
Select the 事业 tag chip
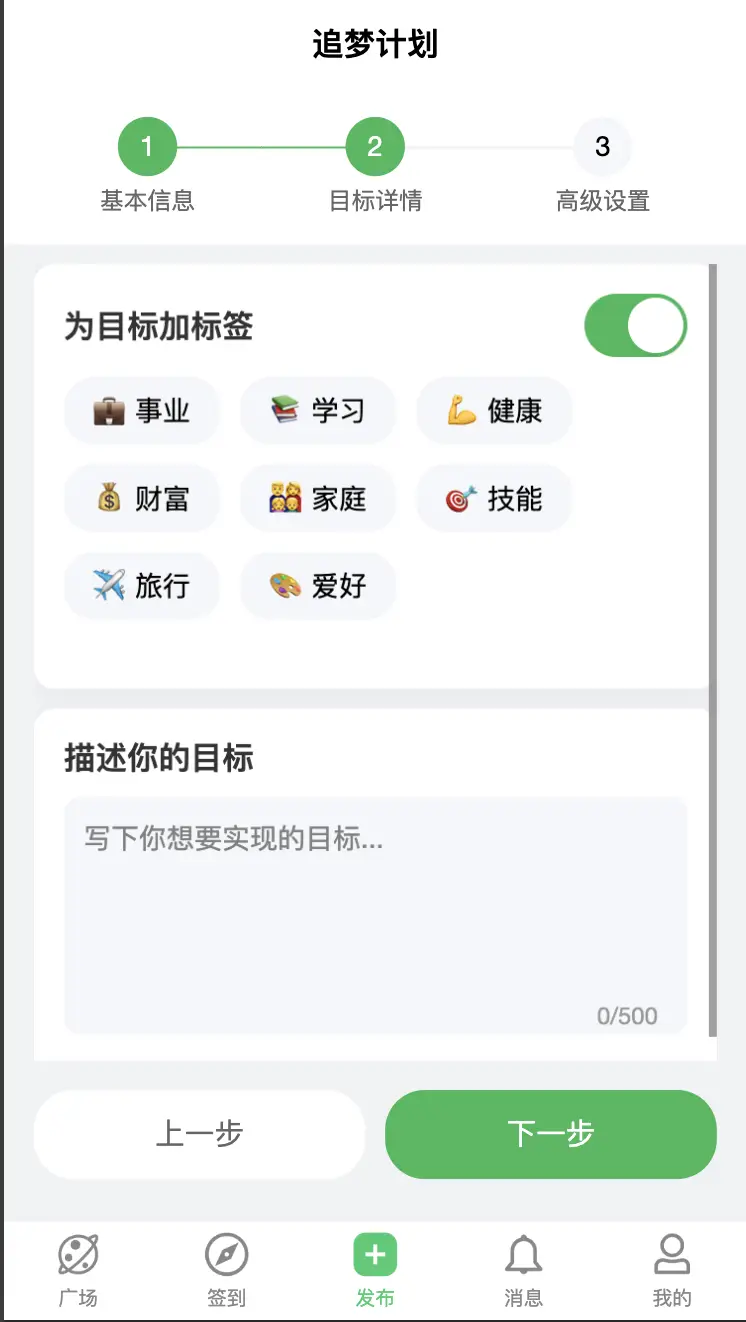tap(142, 411)
